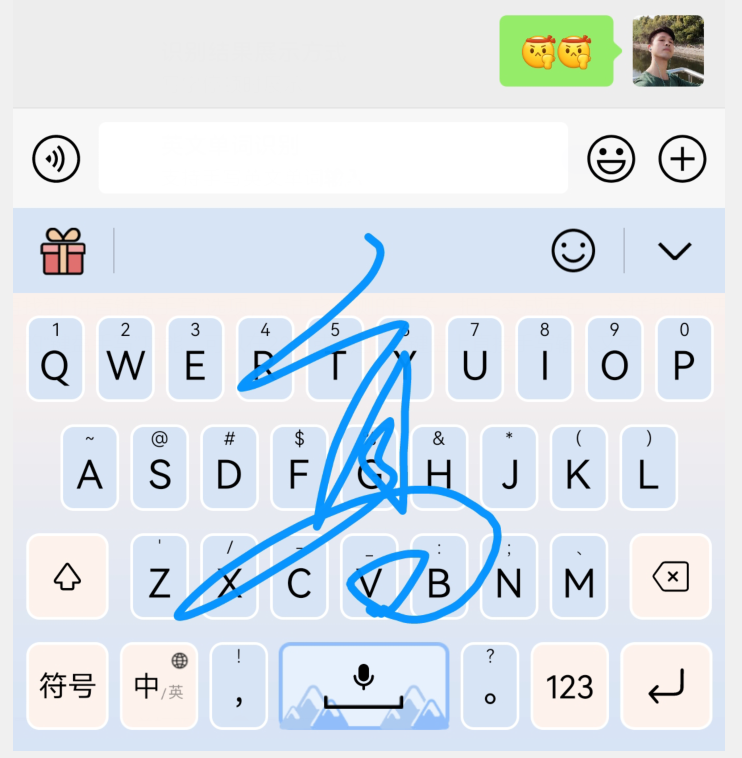
Task: Insert a comma with the comma key
Action: 239,686
